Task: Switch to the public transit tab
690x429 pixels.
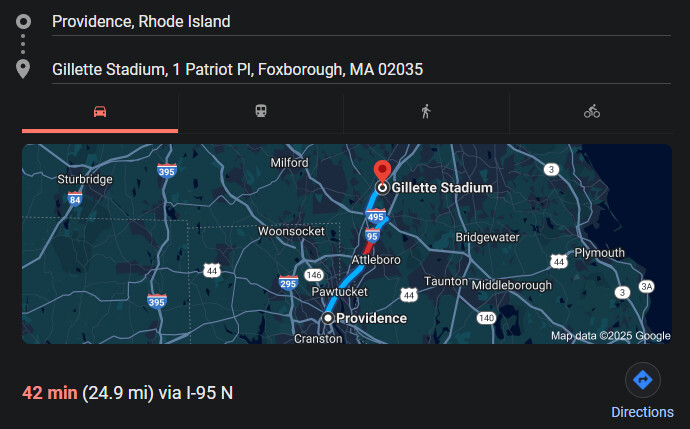Action: click(261, 111)
